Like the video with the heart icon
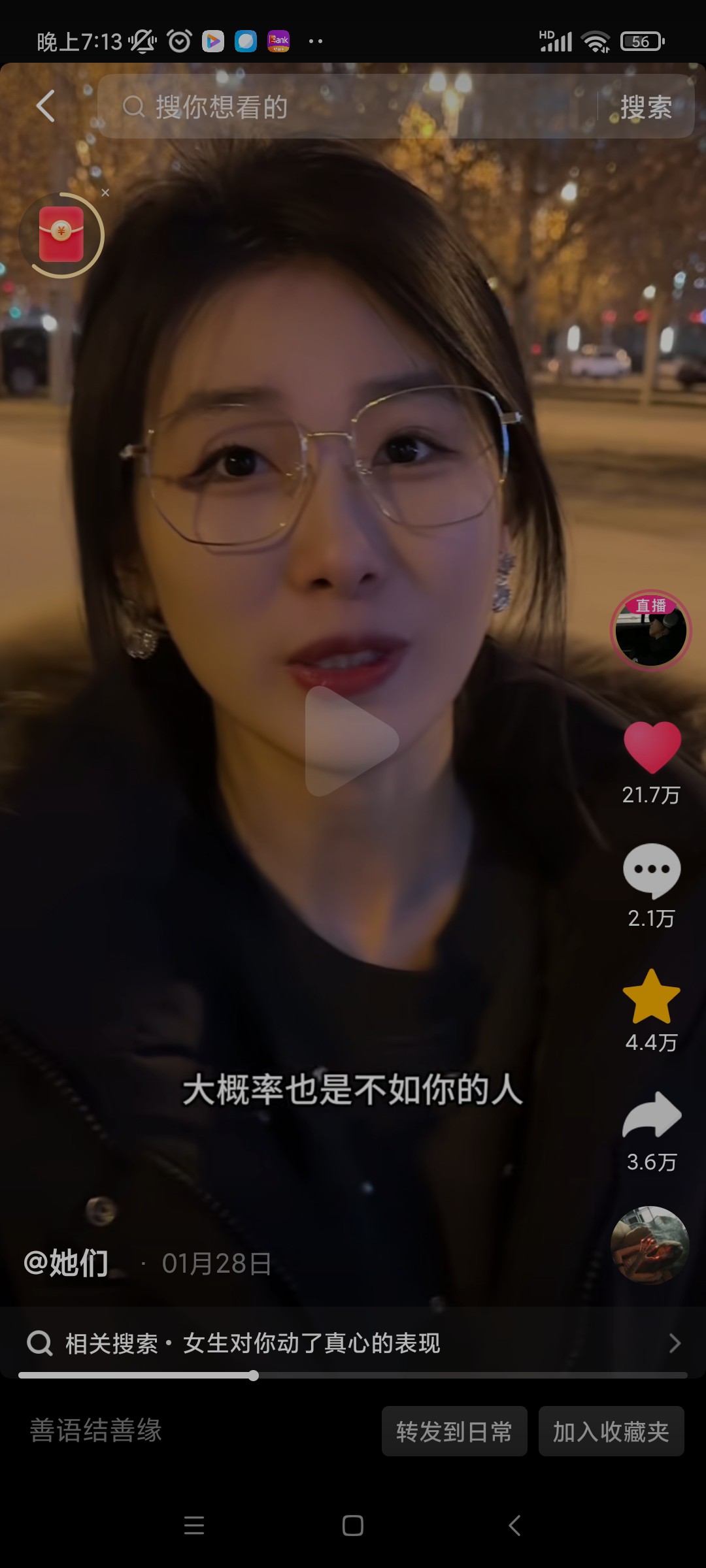The width and height of the screenshot is (706, 1568). 652,747
